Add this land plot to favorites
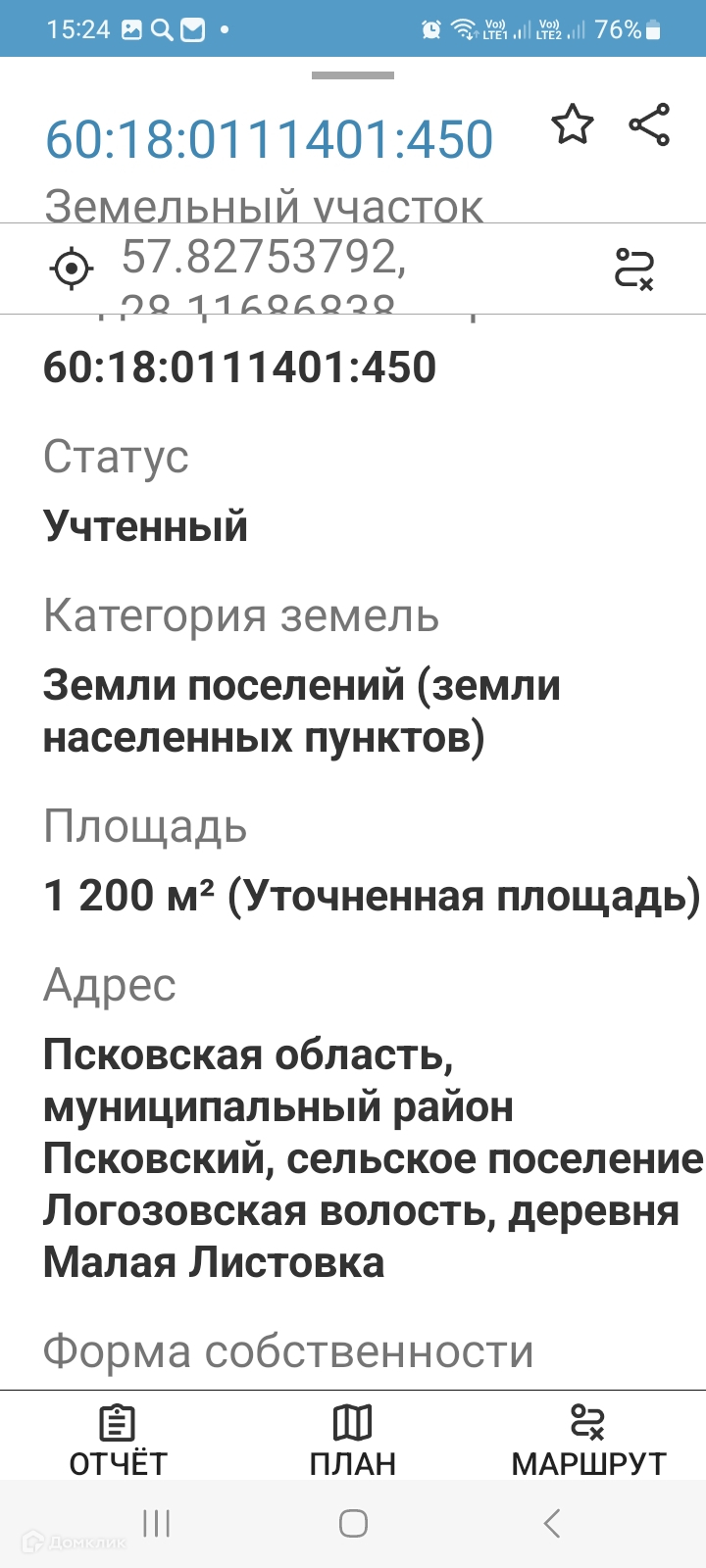 point(572,125)
